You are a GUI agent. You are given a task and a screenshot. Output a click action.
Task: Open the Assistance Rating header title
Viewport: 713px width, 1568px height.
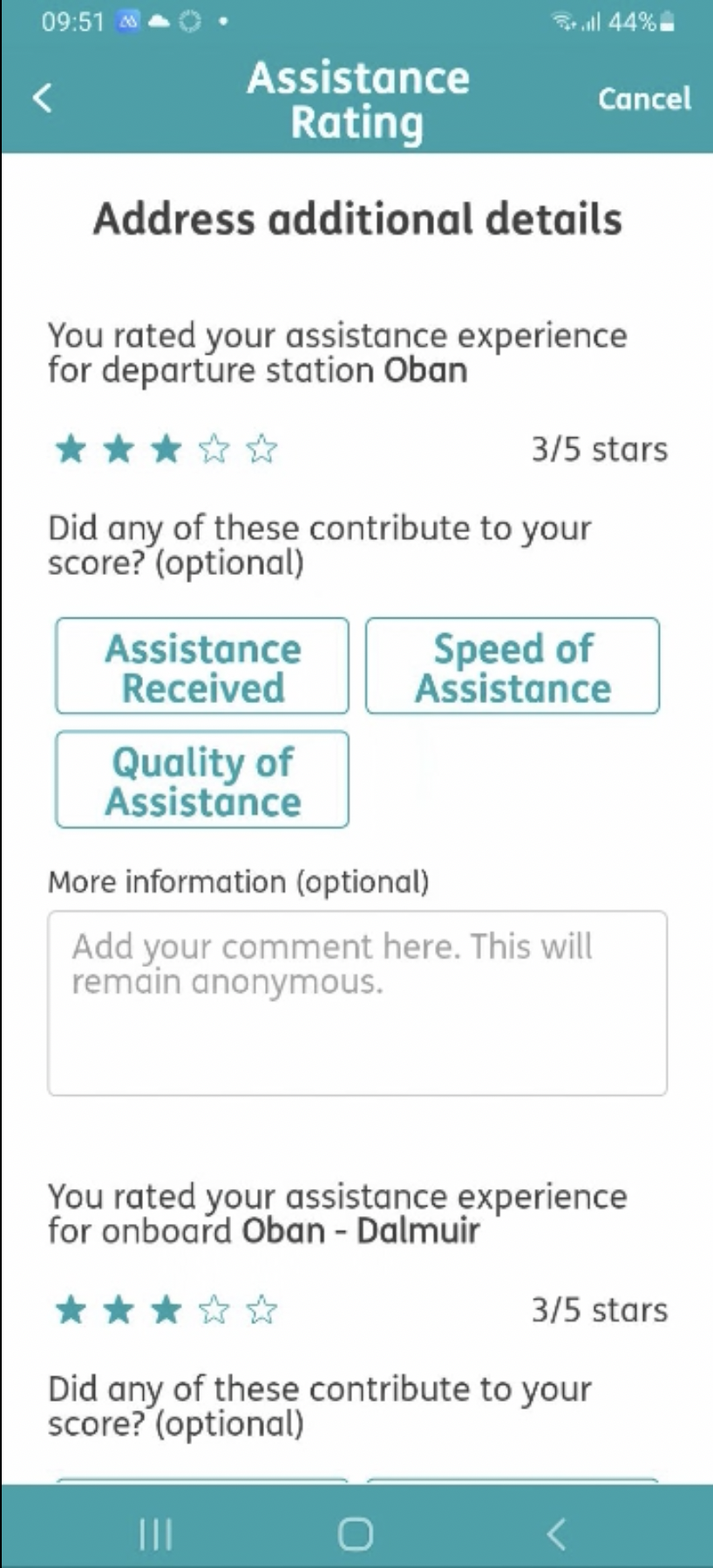(357, 98)
